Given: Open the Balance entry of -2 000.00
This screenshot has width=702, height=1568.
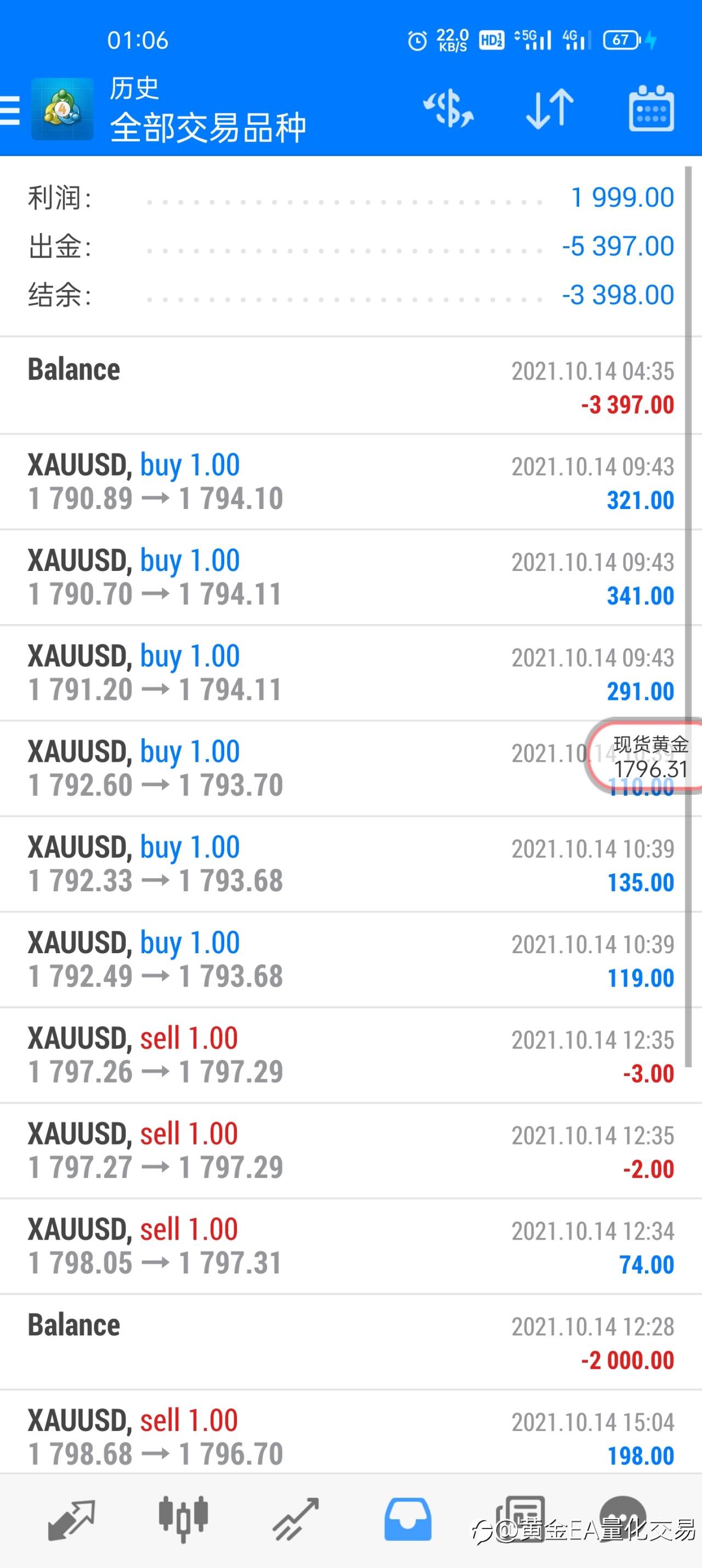Looking at the screenshot, I should 350,1341.
